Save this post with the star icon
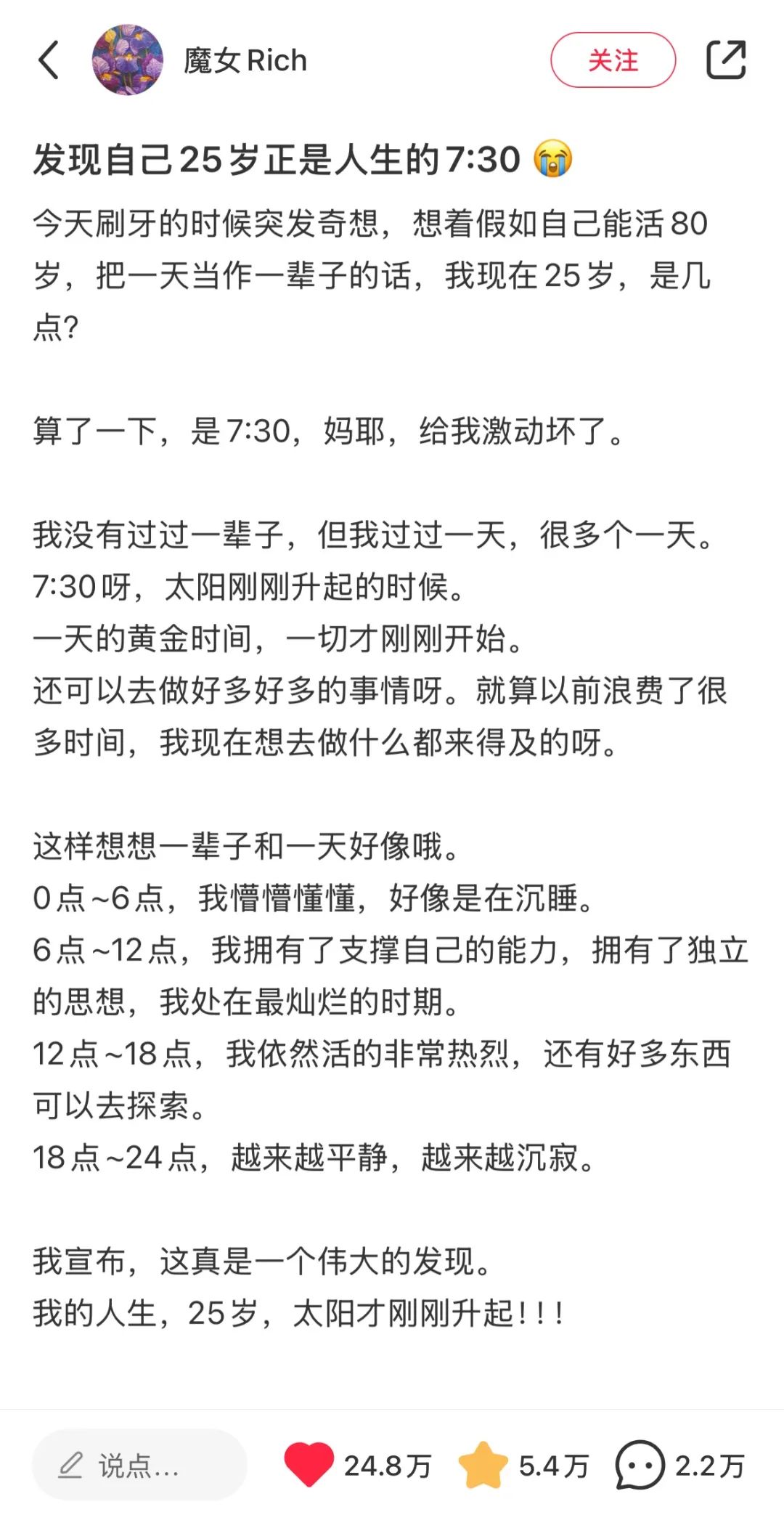784x1528 pixels. [483, 1465]
